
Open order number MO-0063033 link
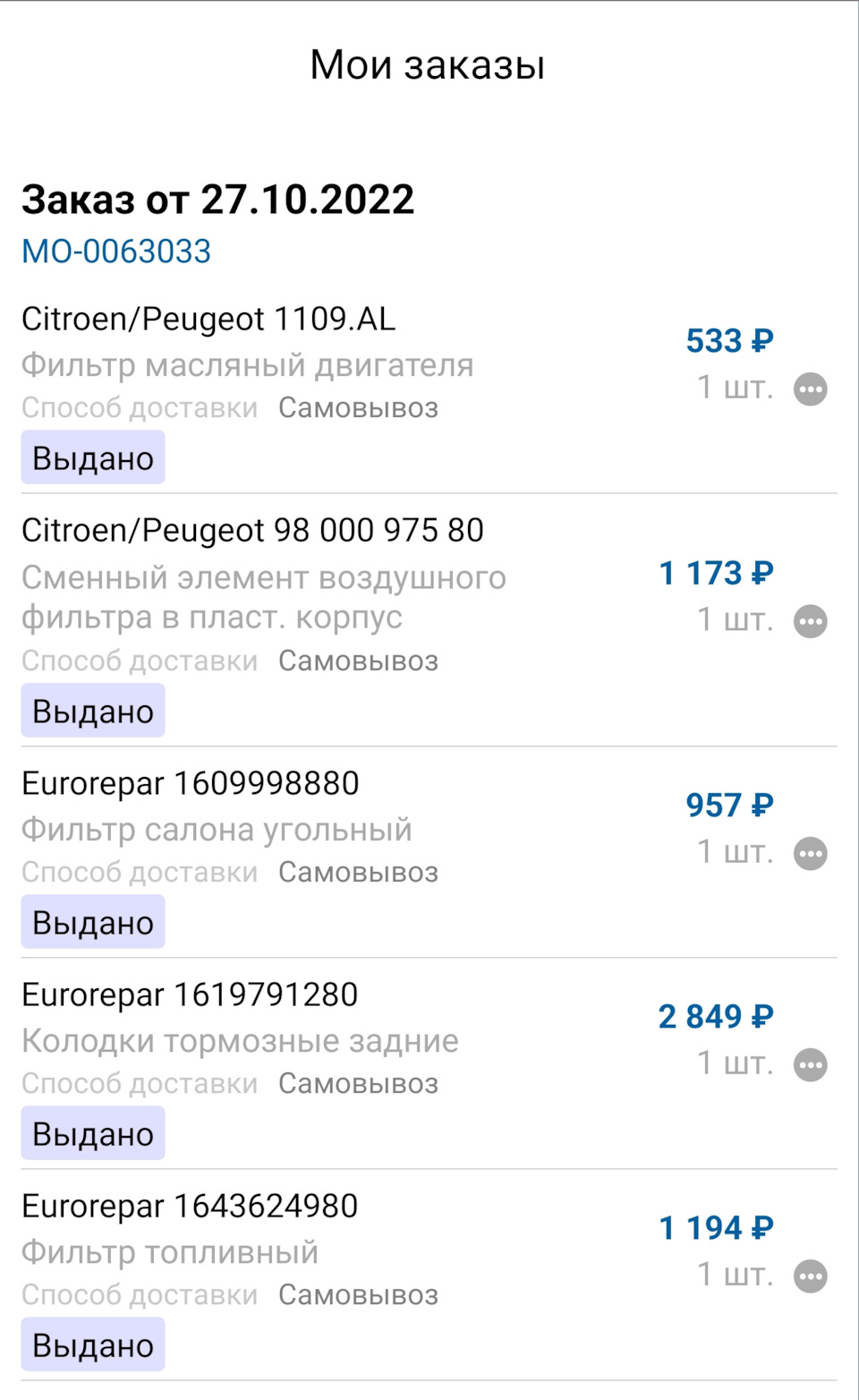(116, 252)
